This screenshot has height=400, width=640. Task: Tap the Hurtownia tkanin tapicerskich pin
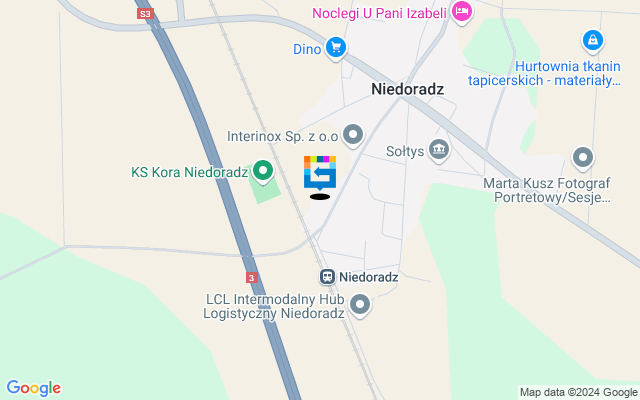[x=593, y=40]
